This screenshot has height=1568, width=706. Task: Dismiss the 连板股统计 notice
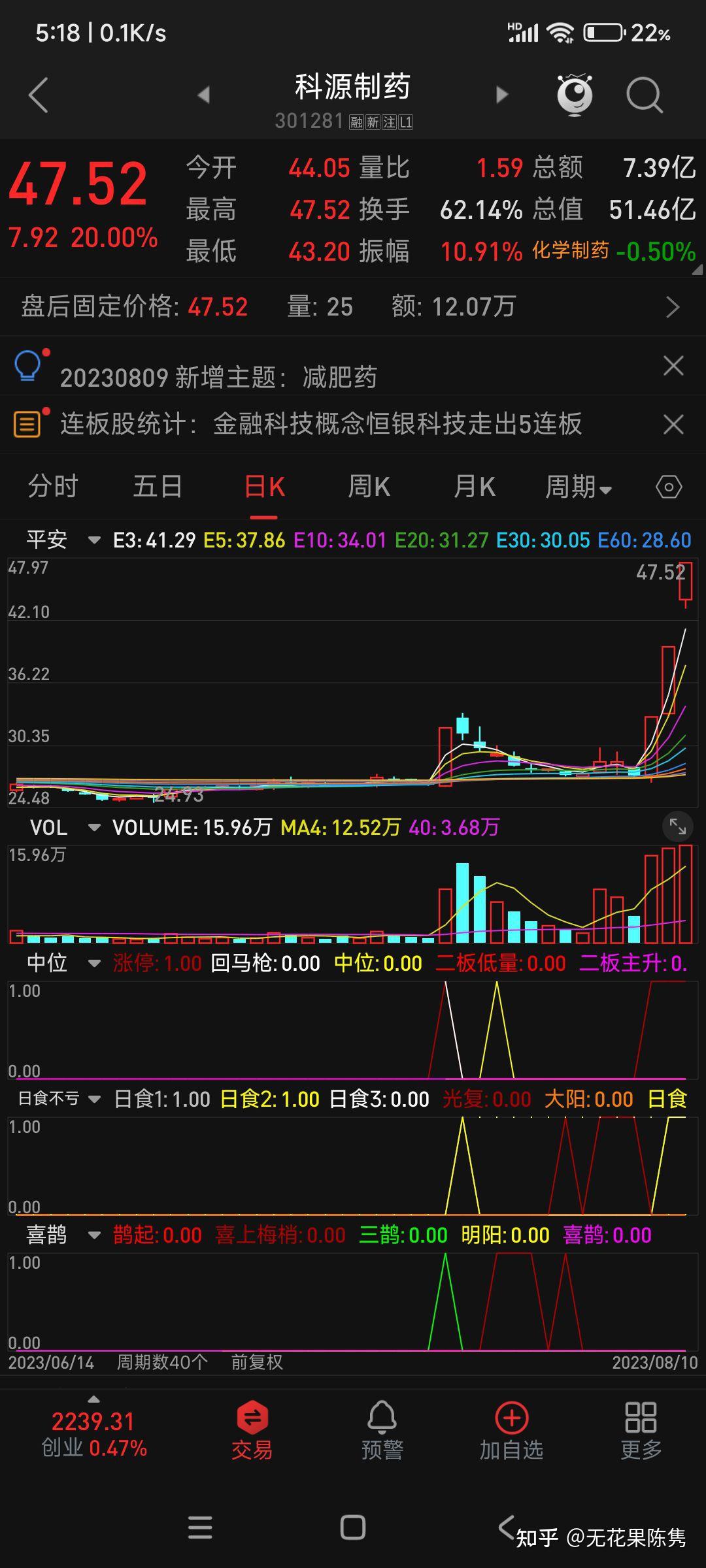(673, 425)
